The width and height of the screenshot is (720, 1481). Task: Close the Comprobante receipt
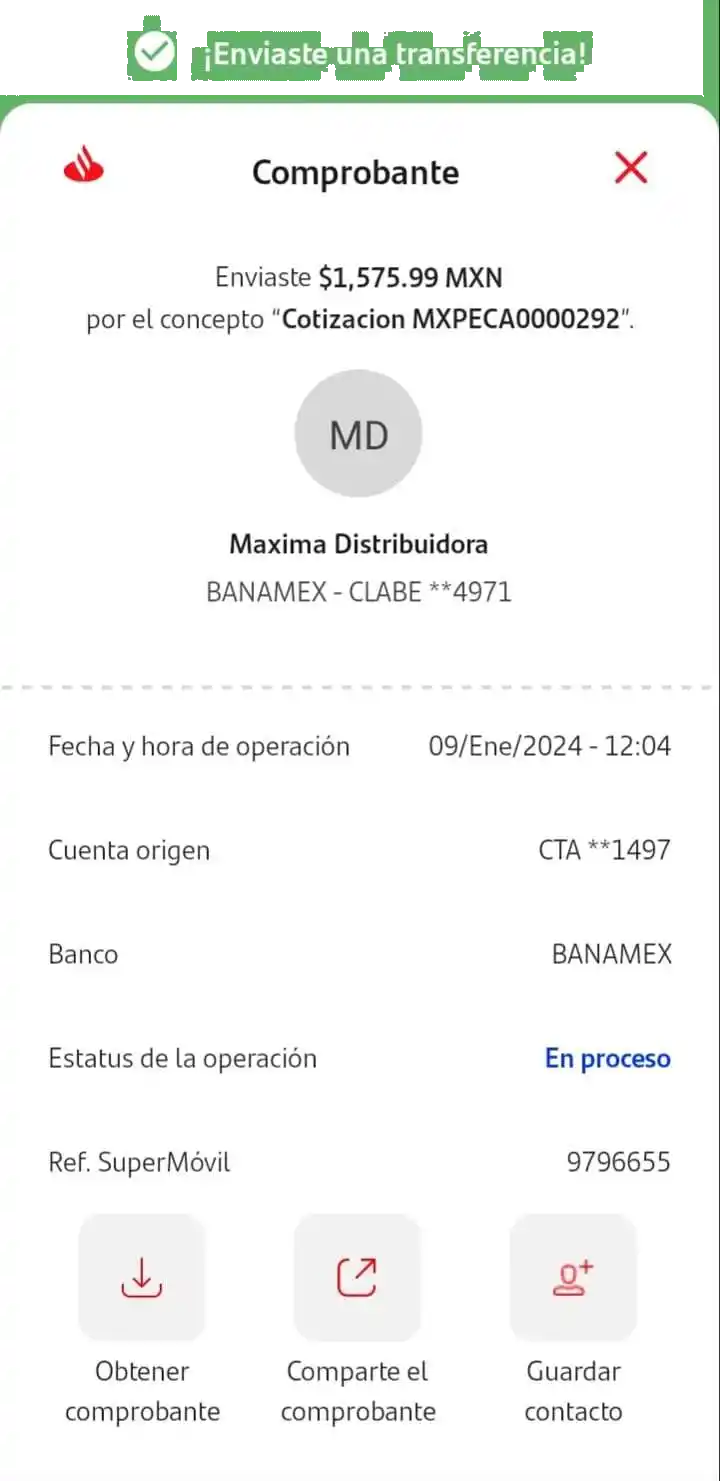point(631,168)
